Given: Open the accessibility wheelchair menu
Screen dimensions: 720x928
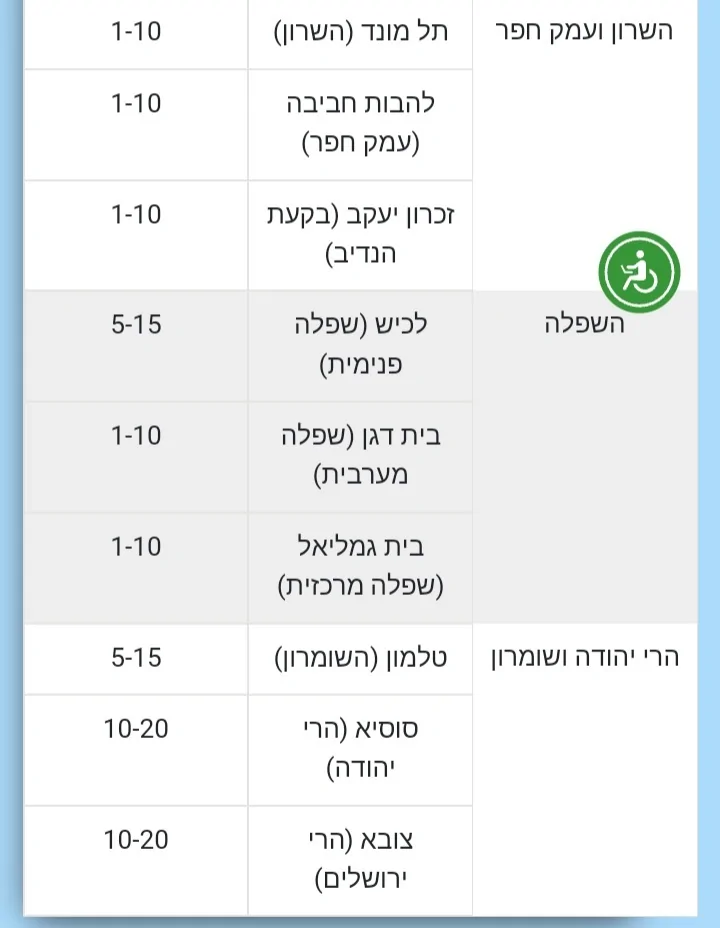Looking at the screenshot, I should coord(639,272).
